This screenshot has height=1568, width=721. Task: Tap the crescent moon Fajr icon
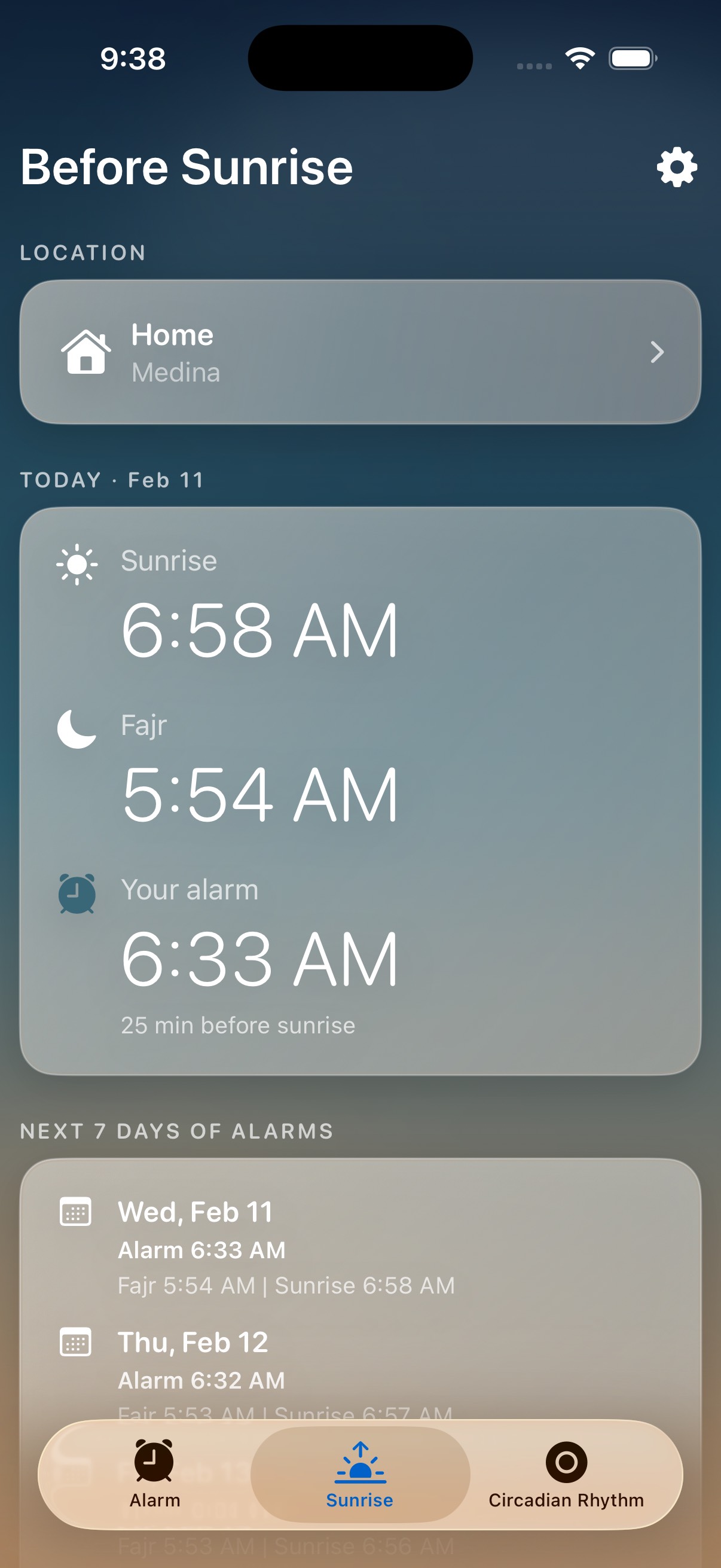pos(75,727)
